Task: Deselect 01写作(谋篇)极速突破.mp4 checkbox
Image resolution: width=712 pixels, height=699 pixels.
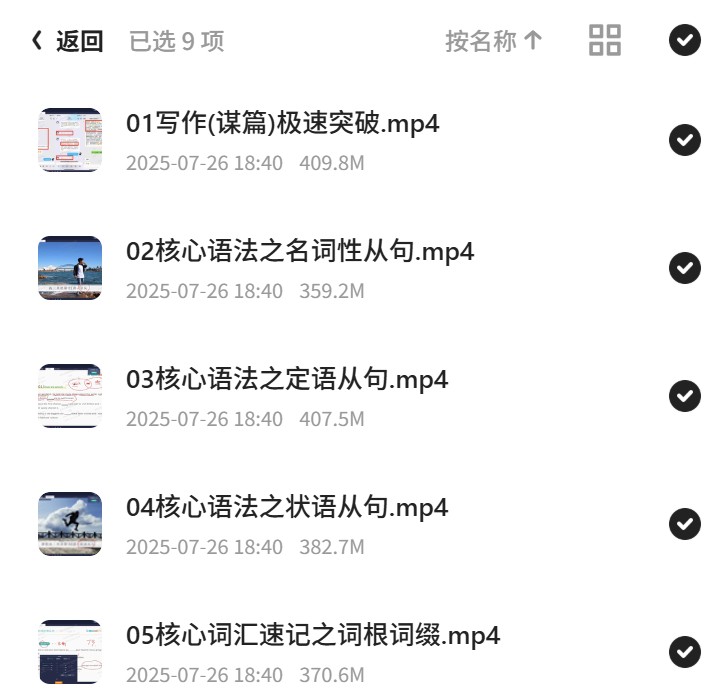Action: [684, 139]
